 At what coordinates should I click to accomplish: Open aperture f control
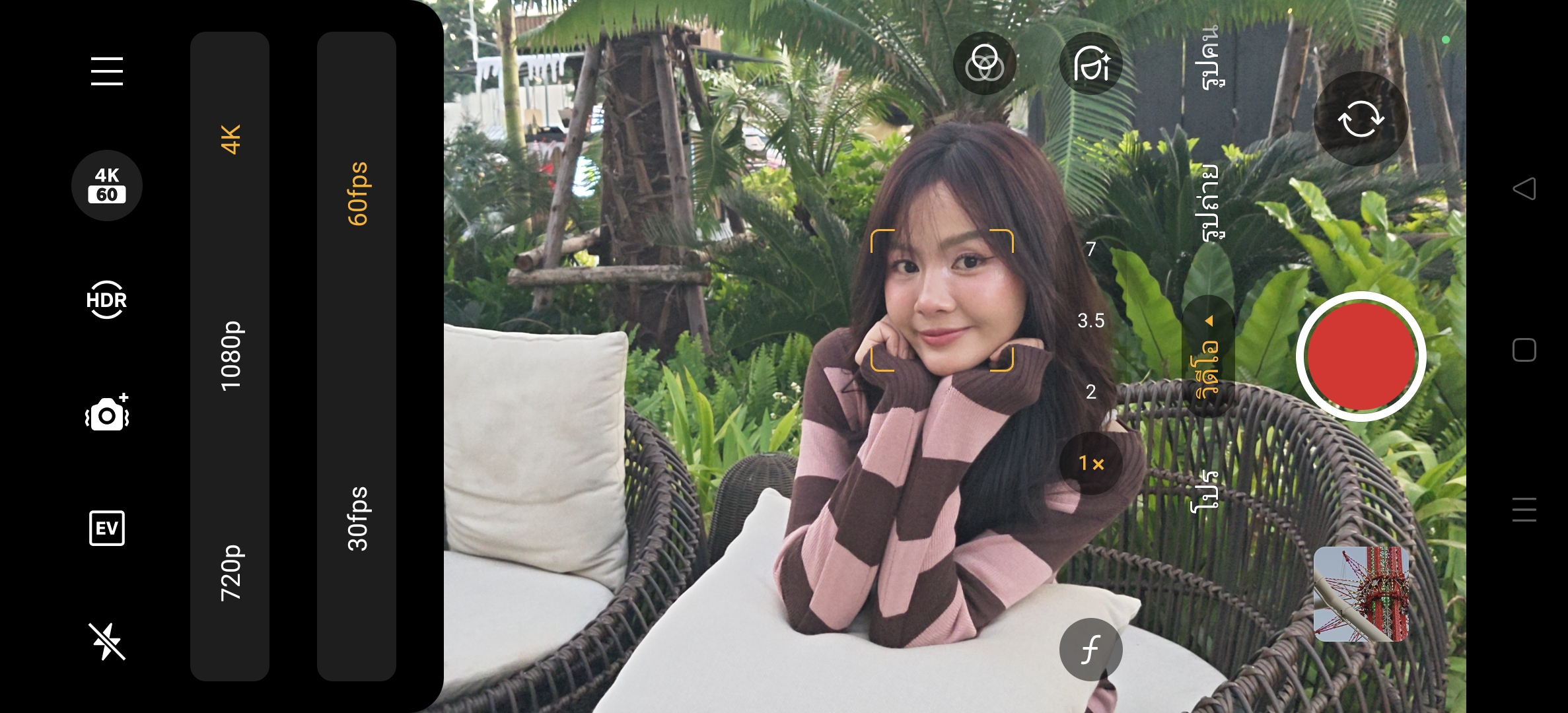tap(1090, 650)
